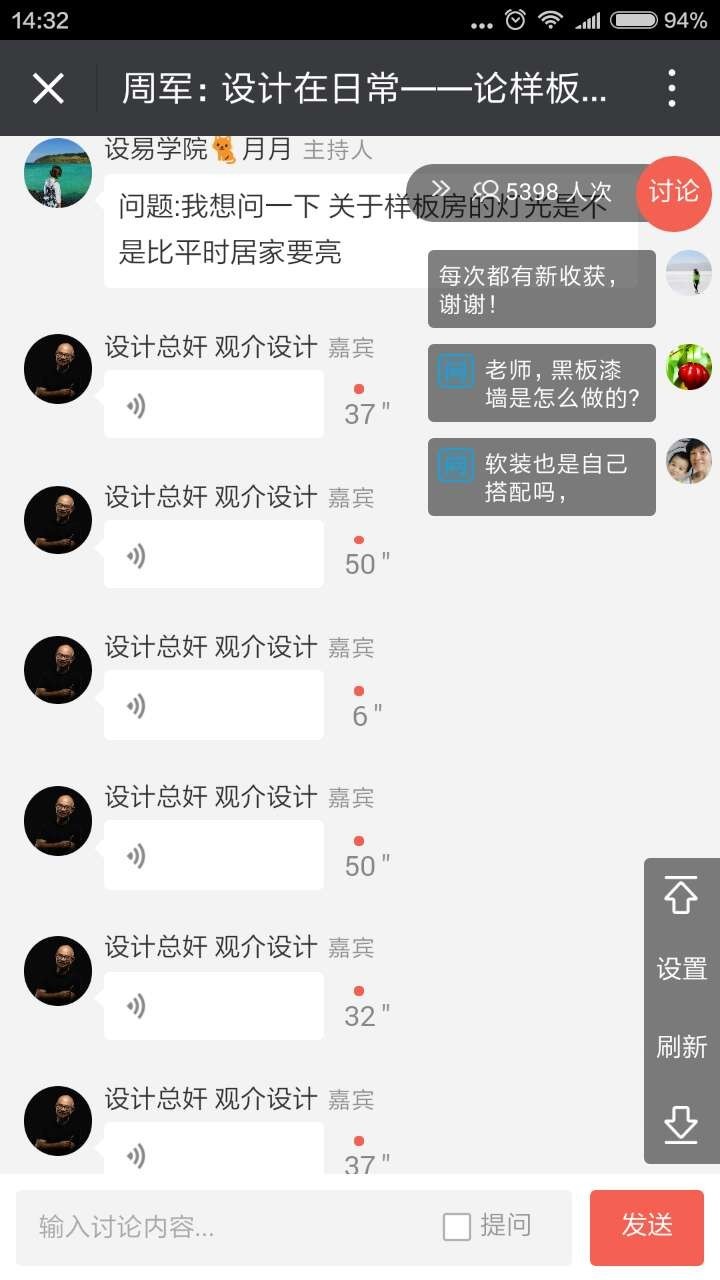Tap the blue 问 question icon on 黑板漆墙 message

(455, 370)
